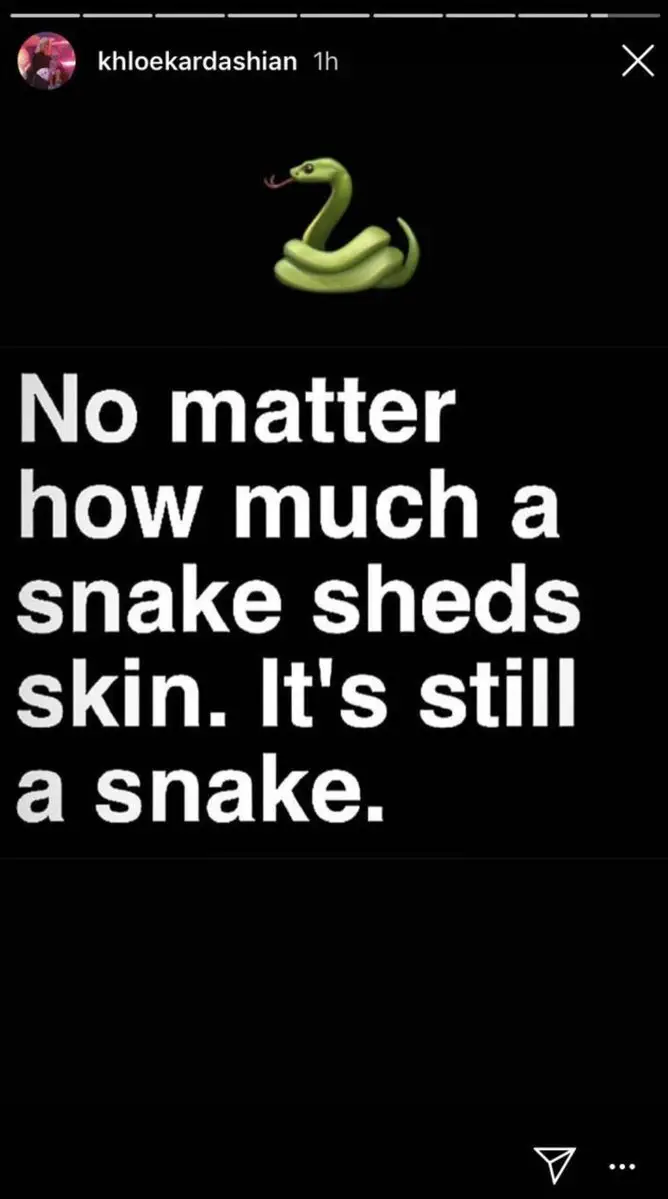Share this story via direct message
Screen dimensions: 668x1199
point(554,1162)
